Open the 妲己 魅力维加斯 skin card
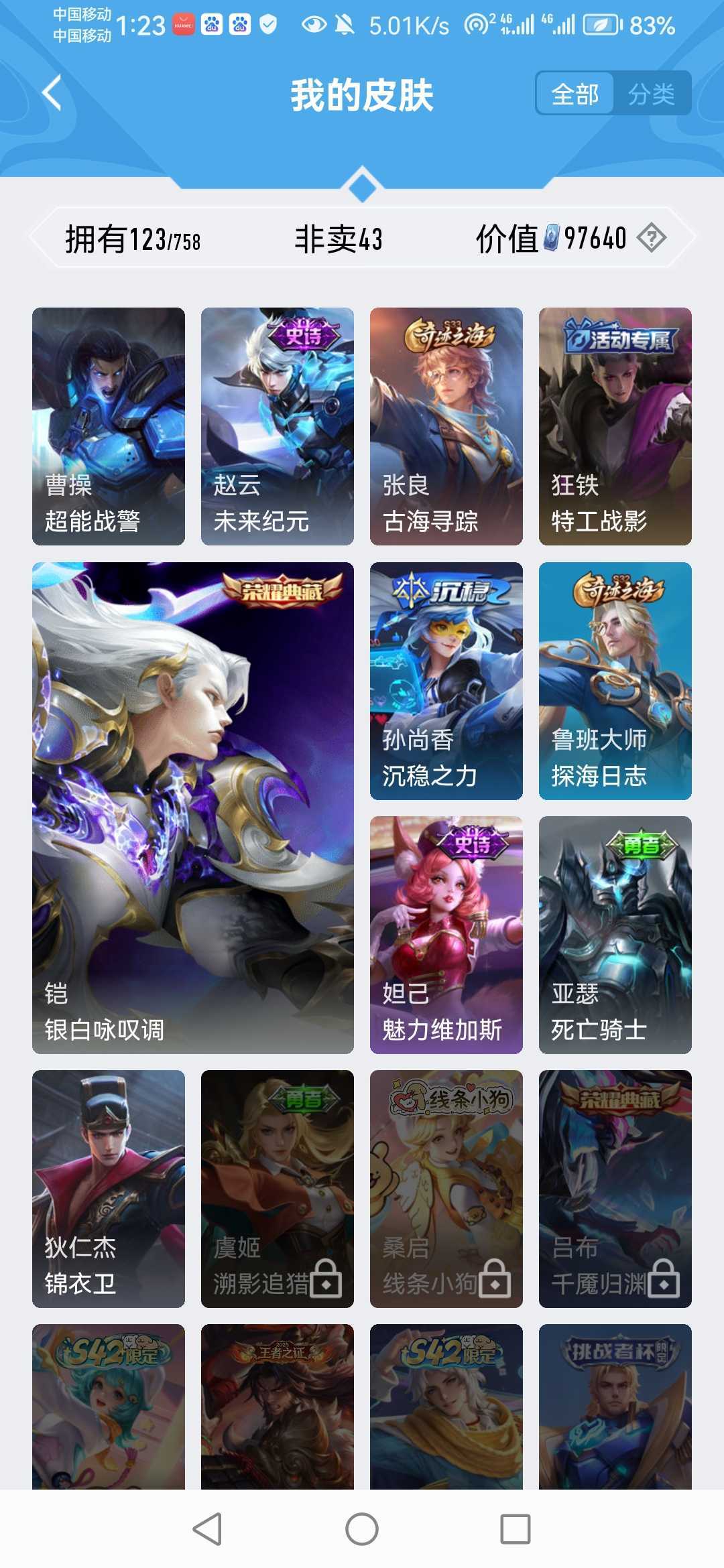The height and width of the screenshot is (1568, 724). pyautogui.click(x=446, y=935)
